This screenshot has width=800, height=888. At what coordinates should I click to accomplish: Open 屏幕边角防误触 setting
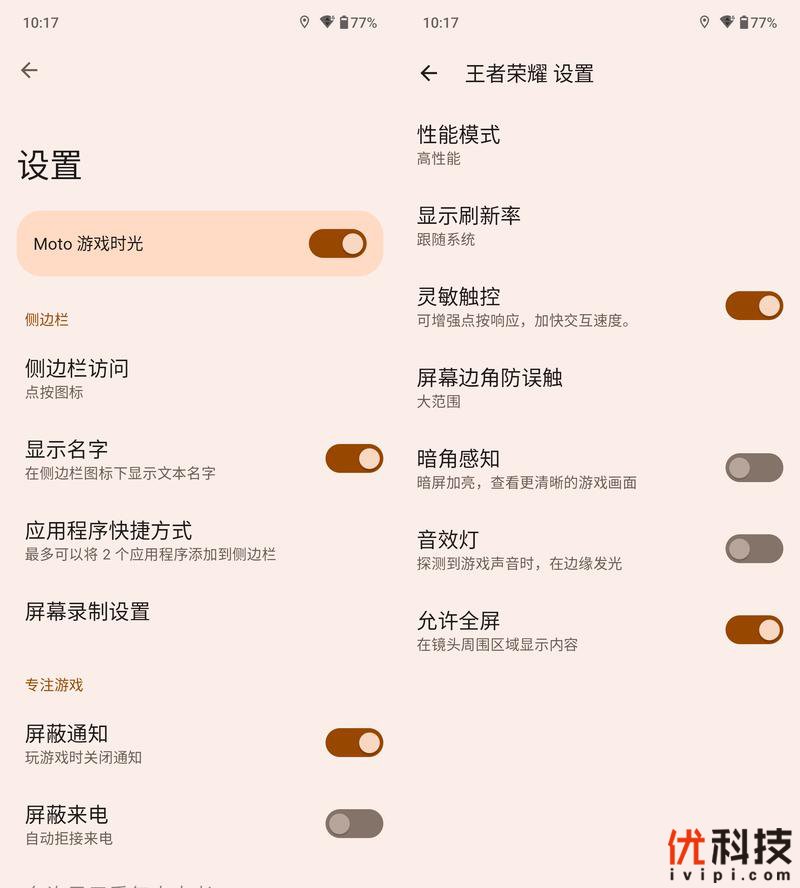click(489, 387)
